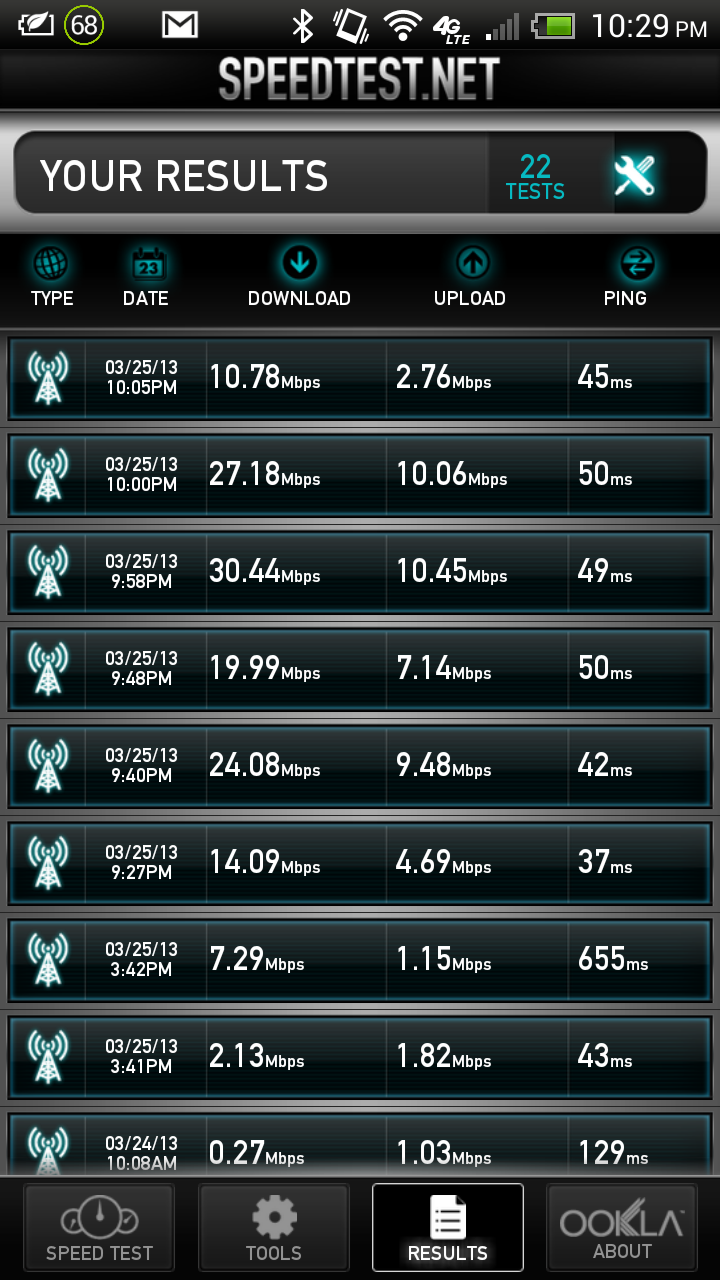Open the 3:42PM result with 655 ms ping

[x=360, y=960]
